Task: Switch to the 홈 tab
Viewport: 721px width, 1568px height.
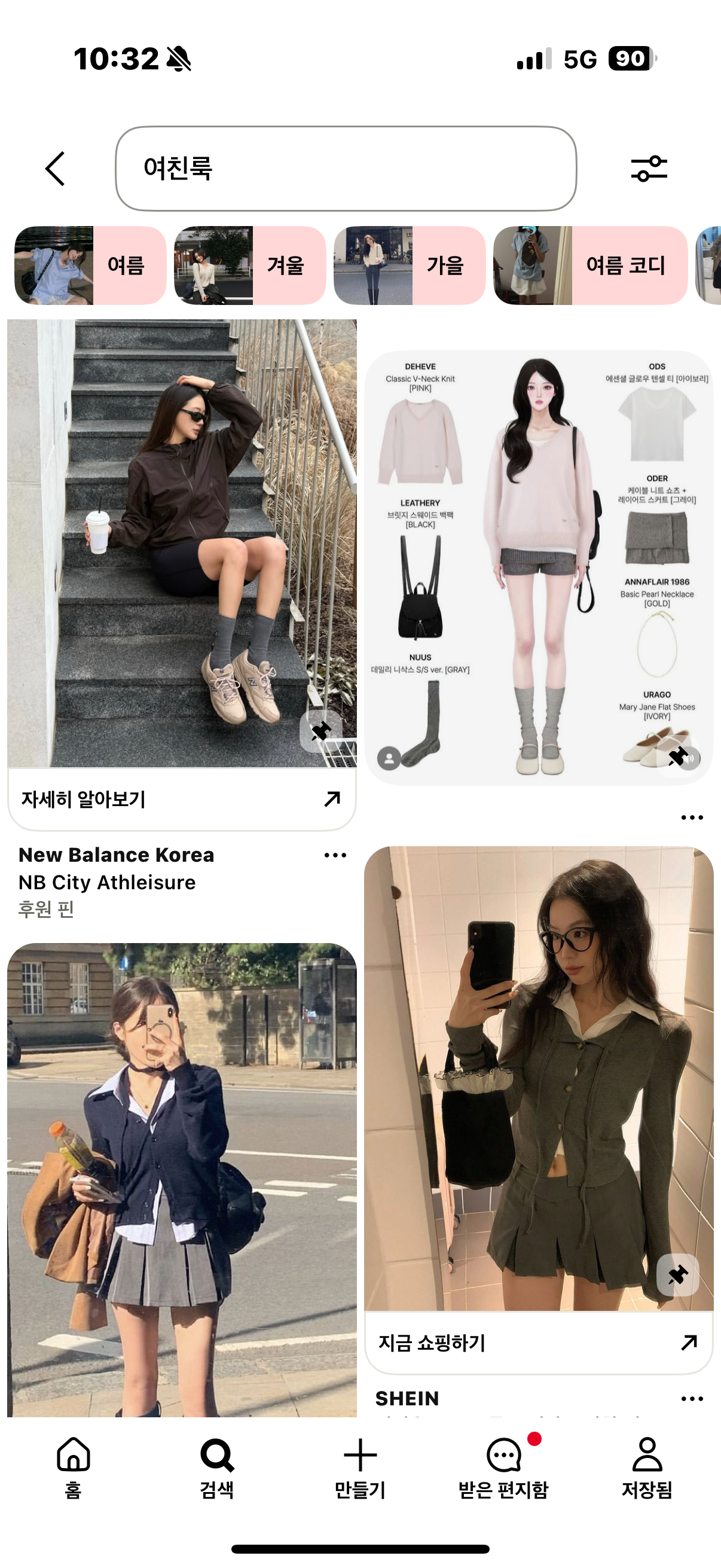Action: tap(73, 1468)
